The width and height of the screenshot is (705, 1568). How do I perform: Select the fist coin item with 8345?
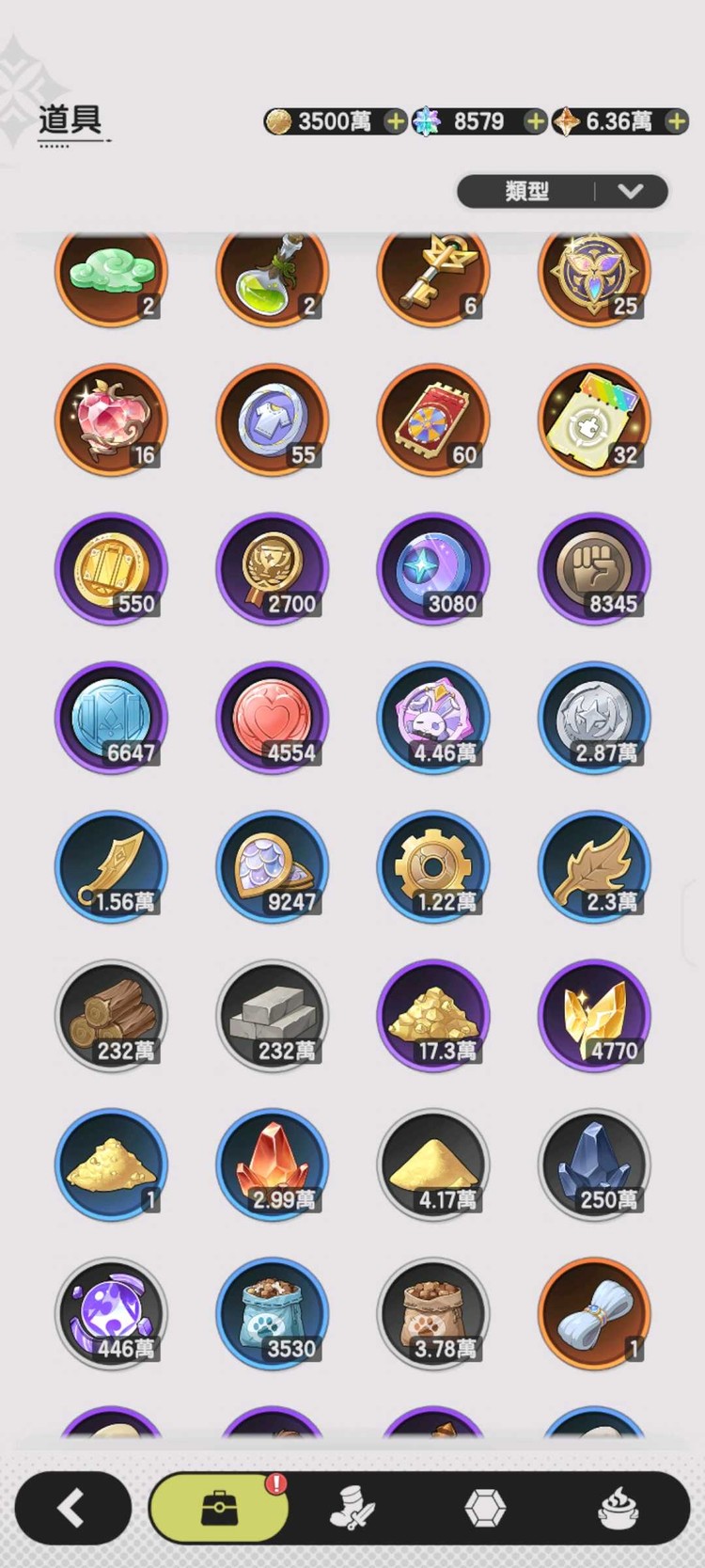[594, 568]
